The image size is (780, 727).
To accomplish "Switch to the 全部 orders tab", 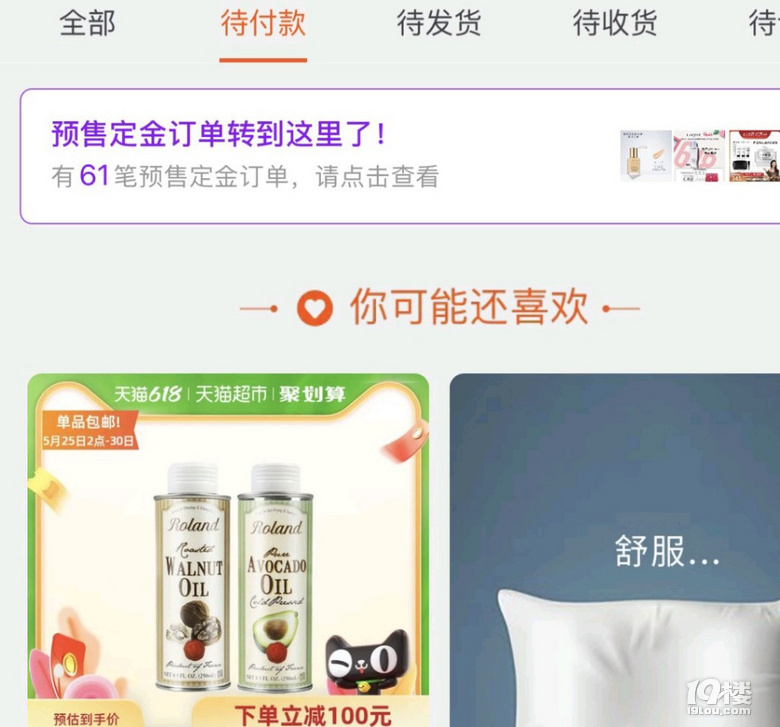I will [88, 24].
